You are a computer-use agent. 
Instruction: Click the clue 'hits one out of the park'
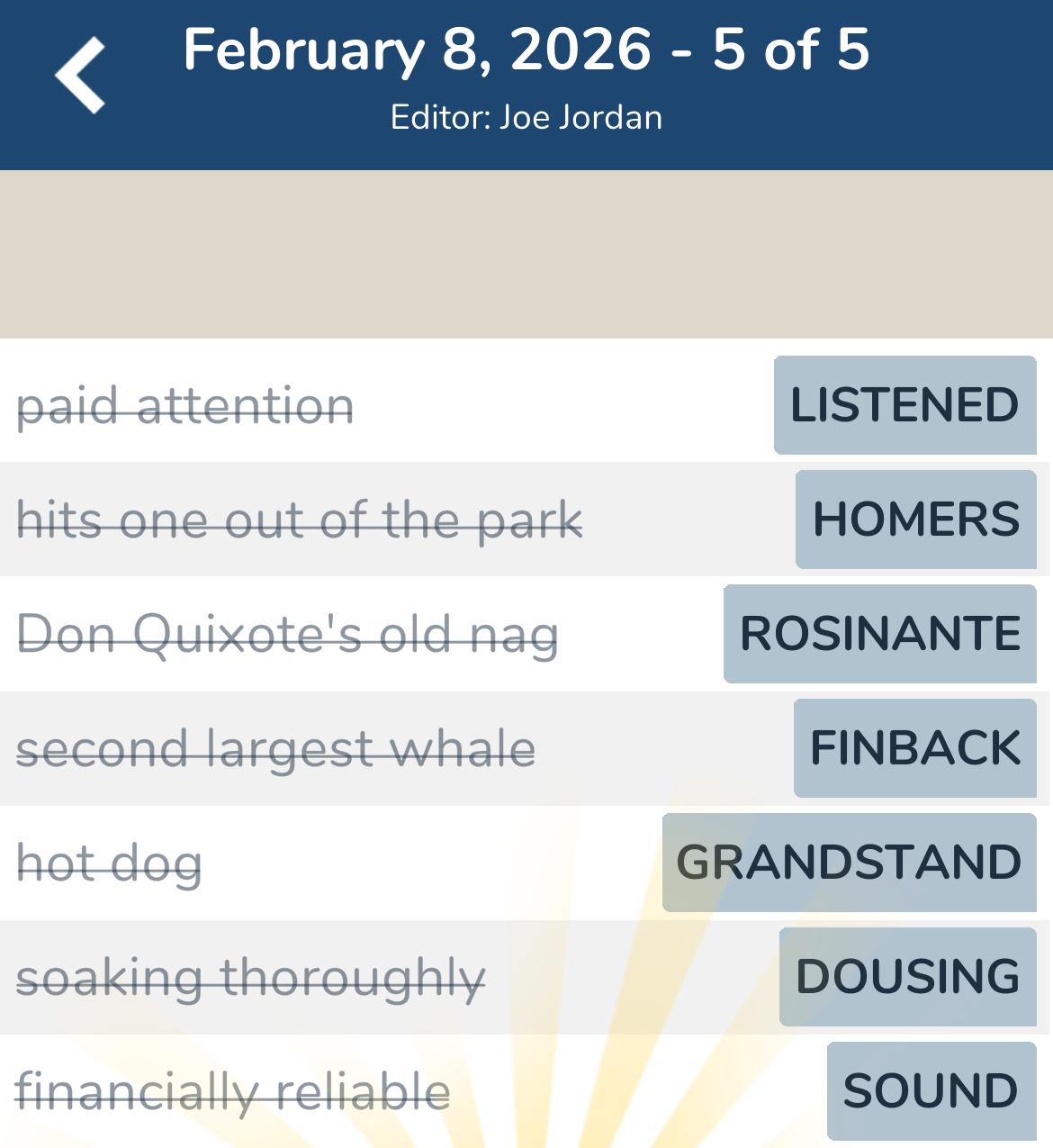pos(301,520)
